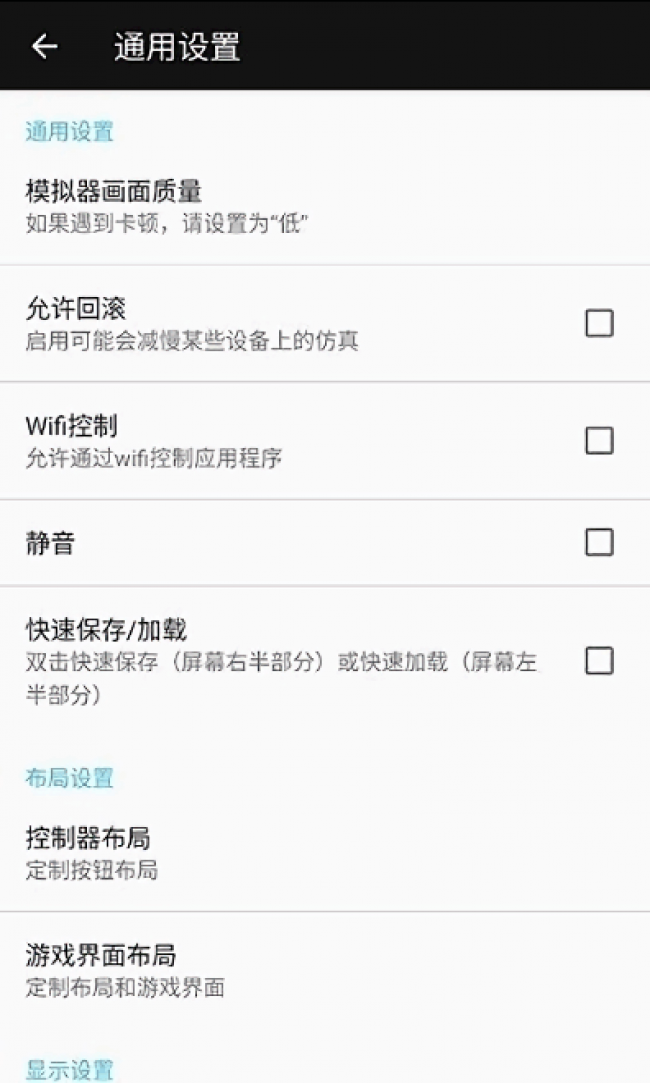Go back from 通用设置 screen
This screenshot has width=650, height=1083.
pos(44,47)
